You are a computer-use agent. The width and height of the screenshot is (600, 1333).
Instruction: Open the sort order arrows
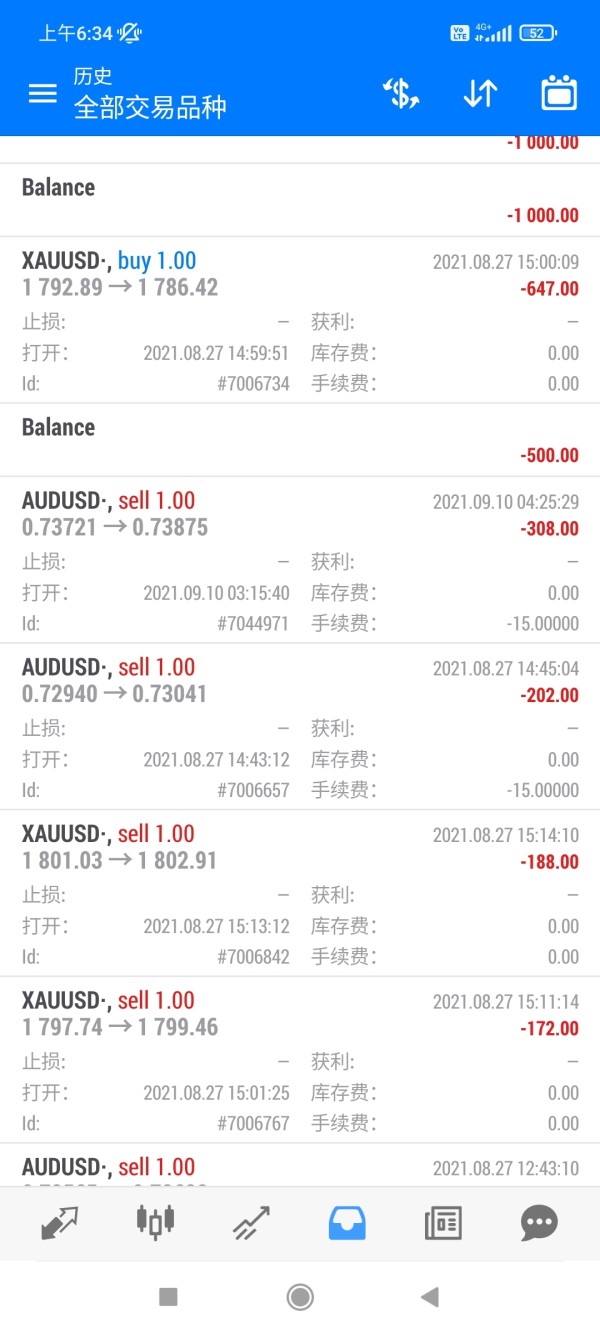tap(480, 94)
